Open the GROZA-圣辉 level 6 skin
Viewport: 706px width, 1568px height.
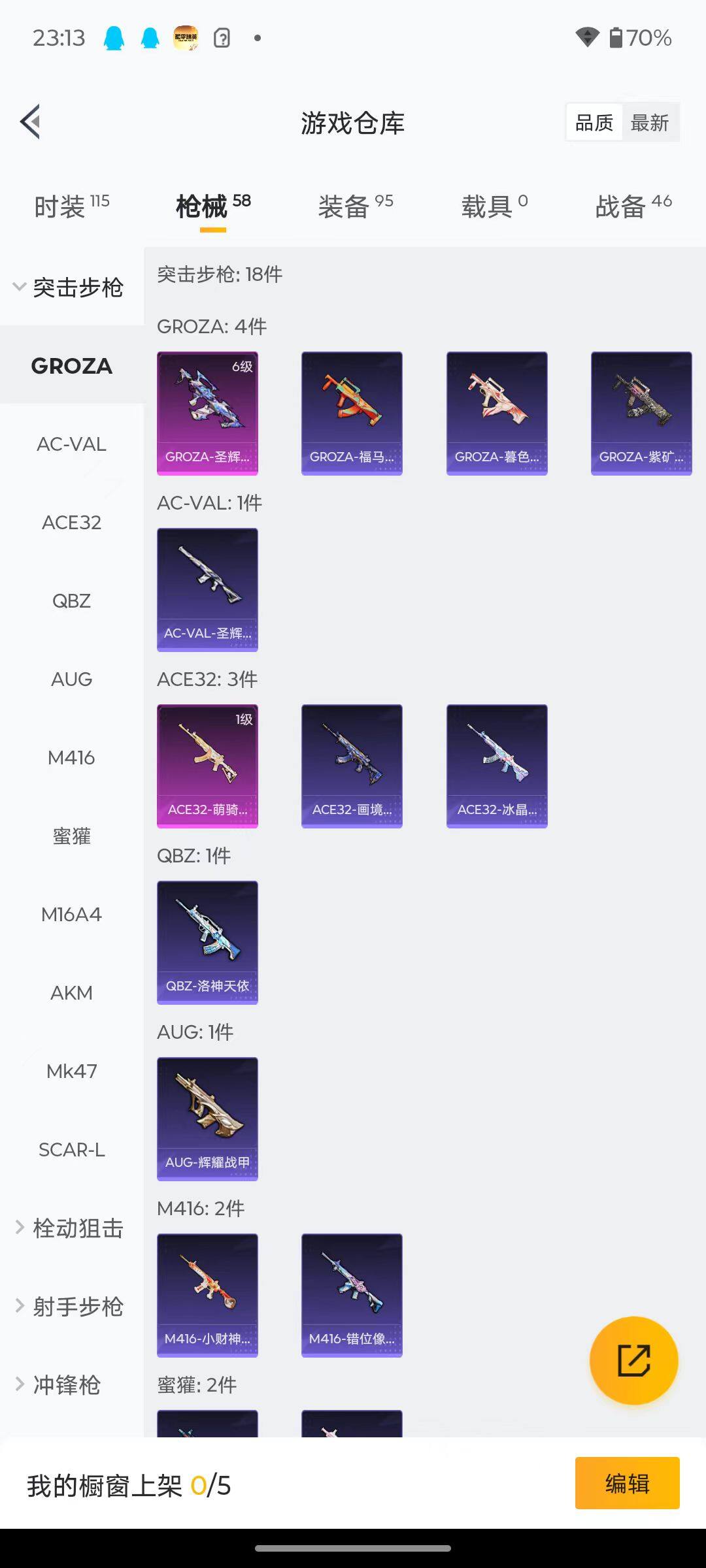pos(207,413)
